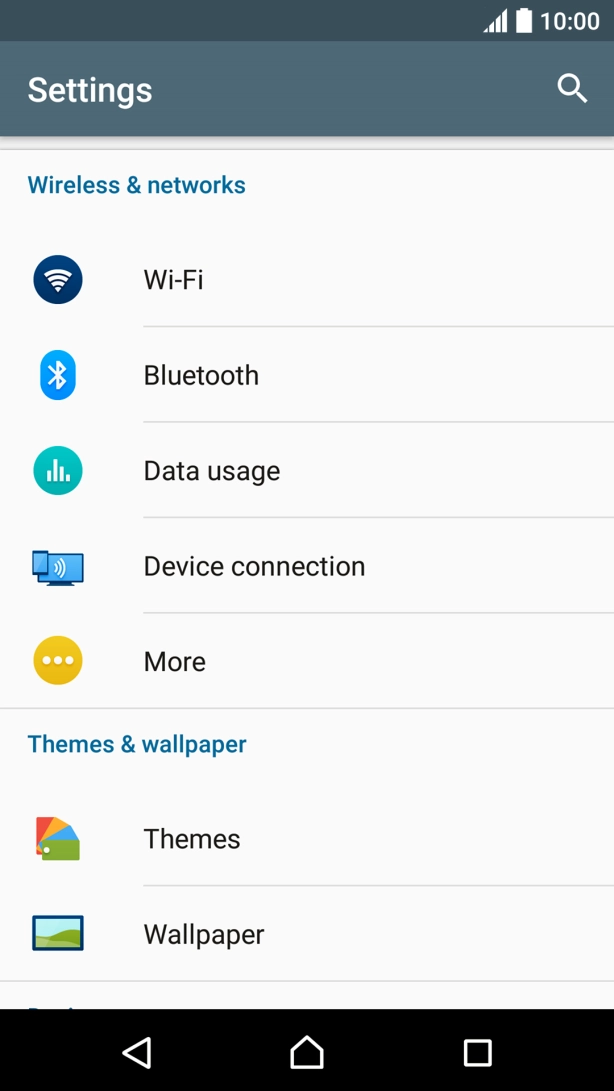Tap the system back button
Viewport: 614px width, 1091px height.
[137, 1052]
